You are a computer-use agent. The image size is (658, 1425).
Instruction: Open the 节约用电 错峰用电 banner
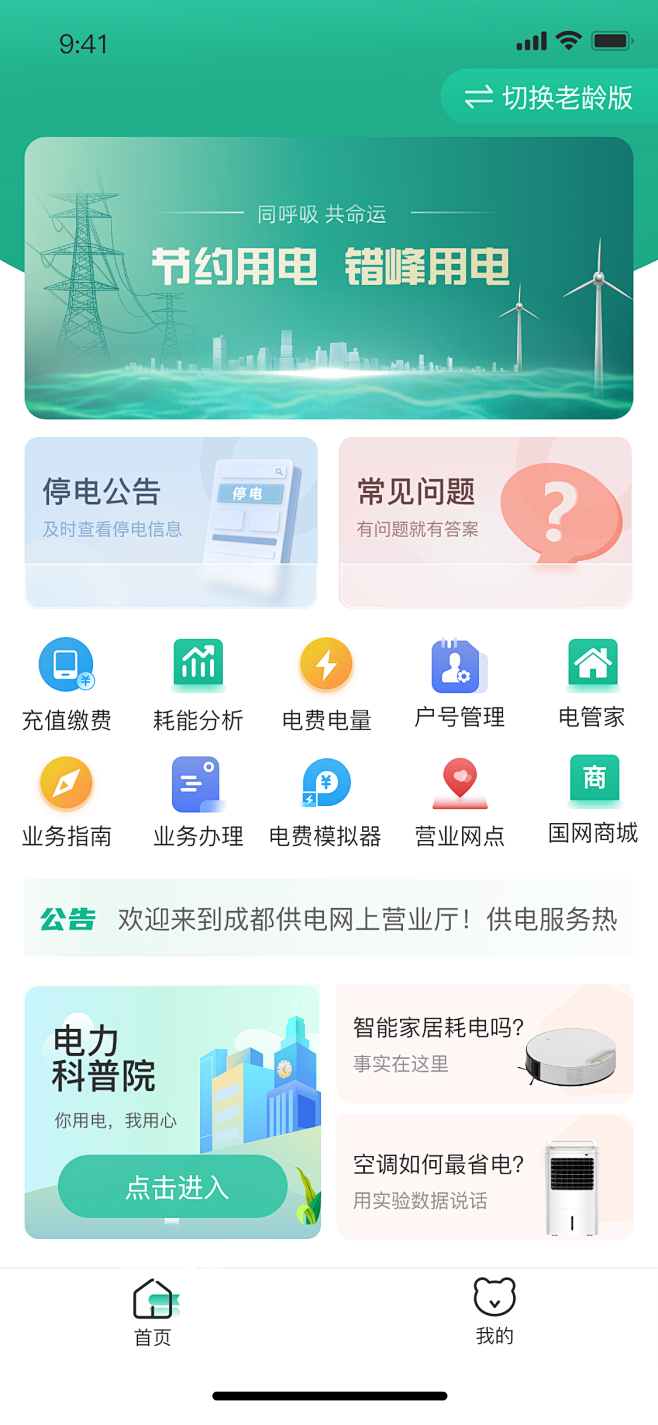click(329, 278)
